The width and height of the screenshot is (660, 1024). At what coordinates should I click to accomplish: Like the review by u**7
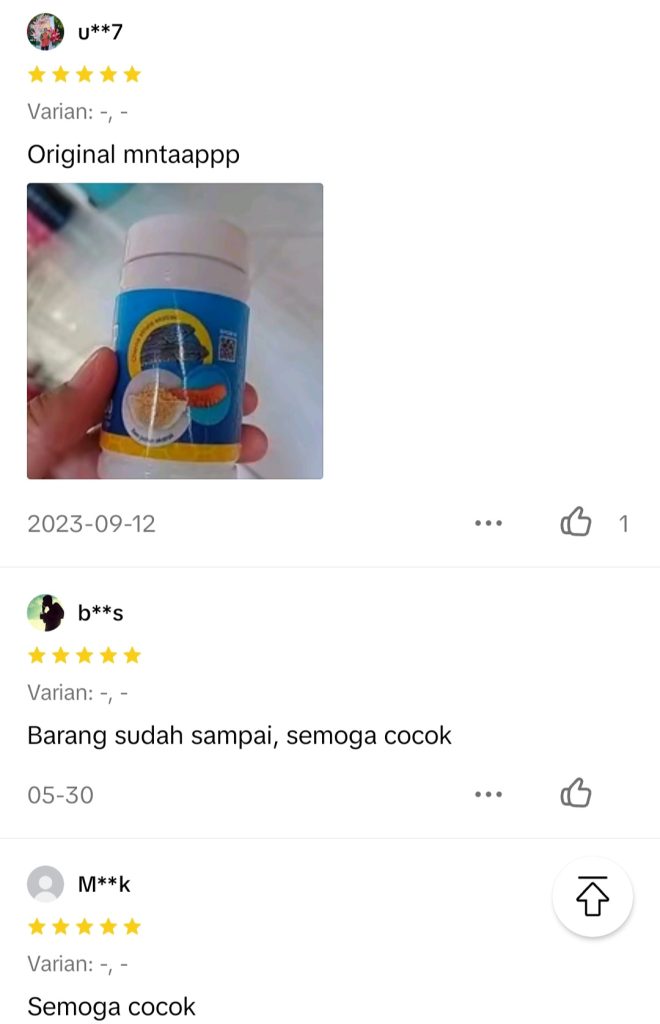576,522
